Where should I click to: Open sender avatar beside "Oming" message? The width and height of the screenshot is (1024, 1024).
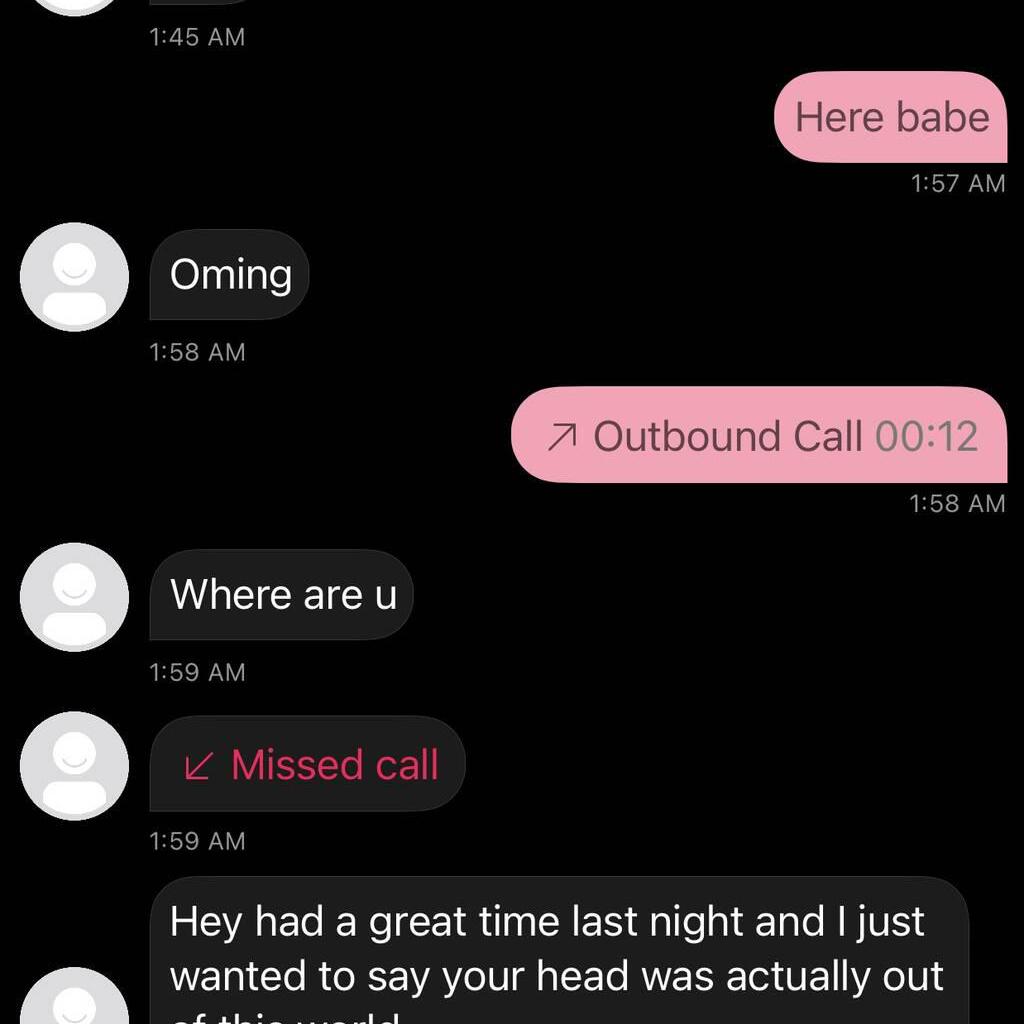(75, 277)
